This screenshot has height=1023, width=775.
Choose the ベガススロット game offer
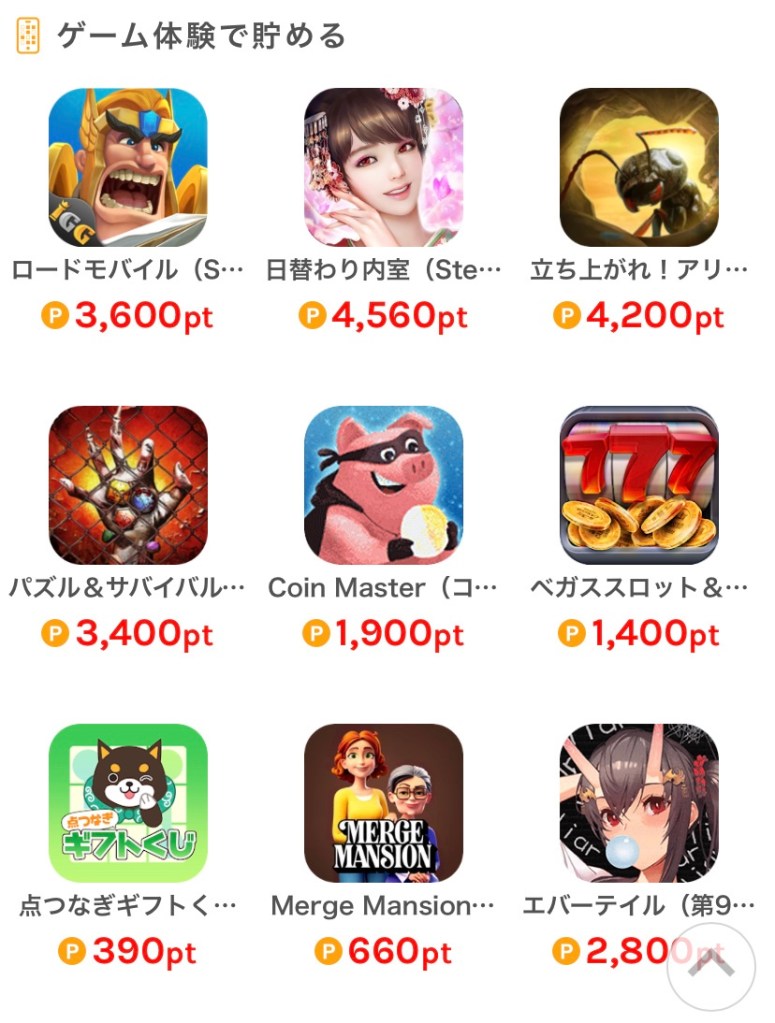pyautogui.click(x=639, y=485)
